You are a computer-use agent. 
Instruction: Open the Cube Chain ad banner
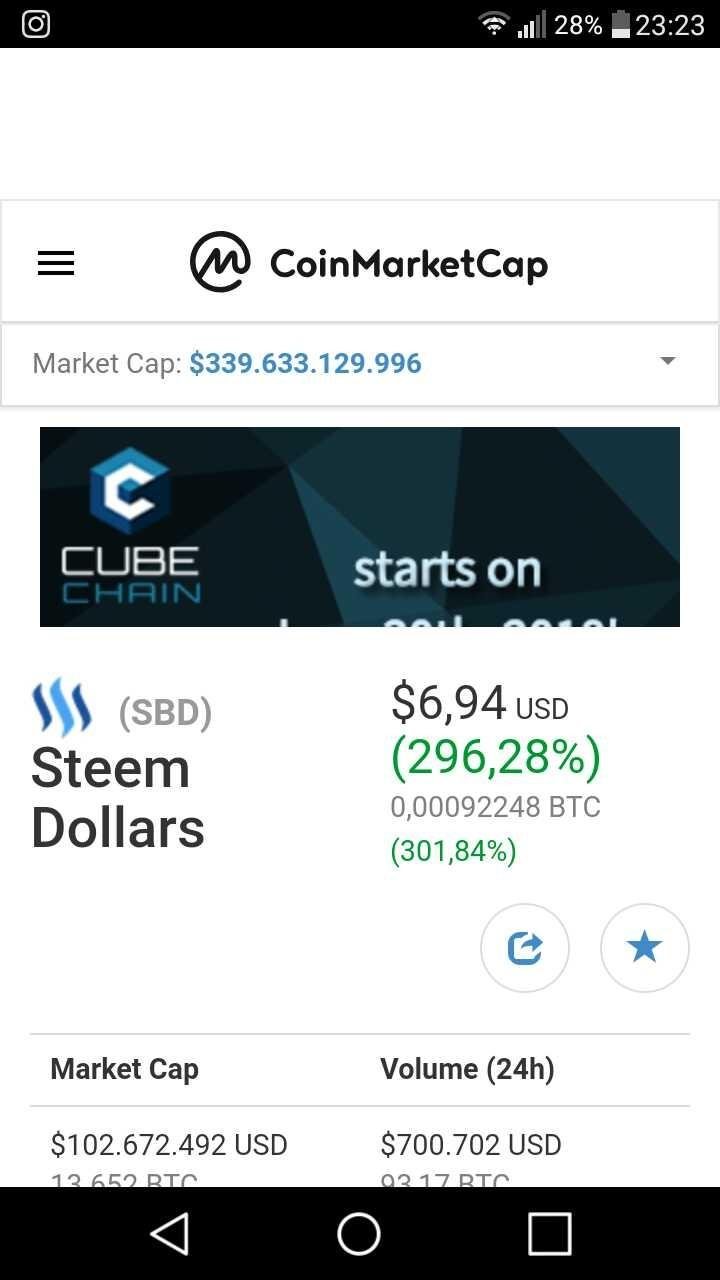coord(360,527)
